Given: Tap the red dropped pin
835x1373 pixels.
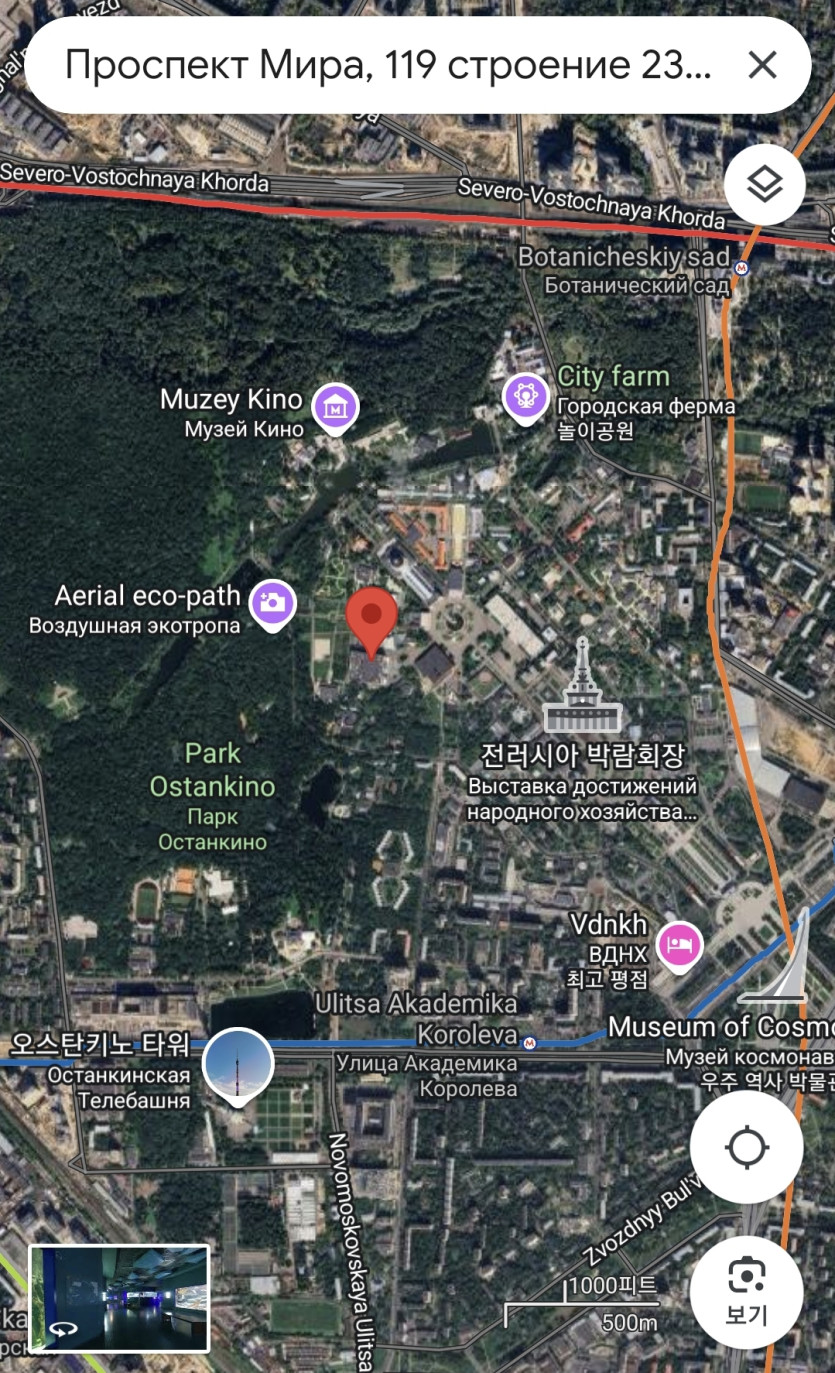Looking at the screenshot, I should click(x=372, y=620).
